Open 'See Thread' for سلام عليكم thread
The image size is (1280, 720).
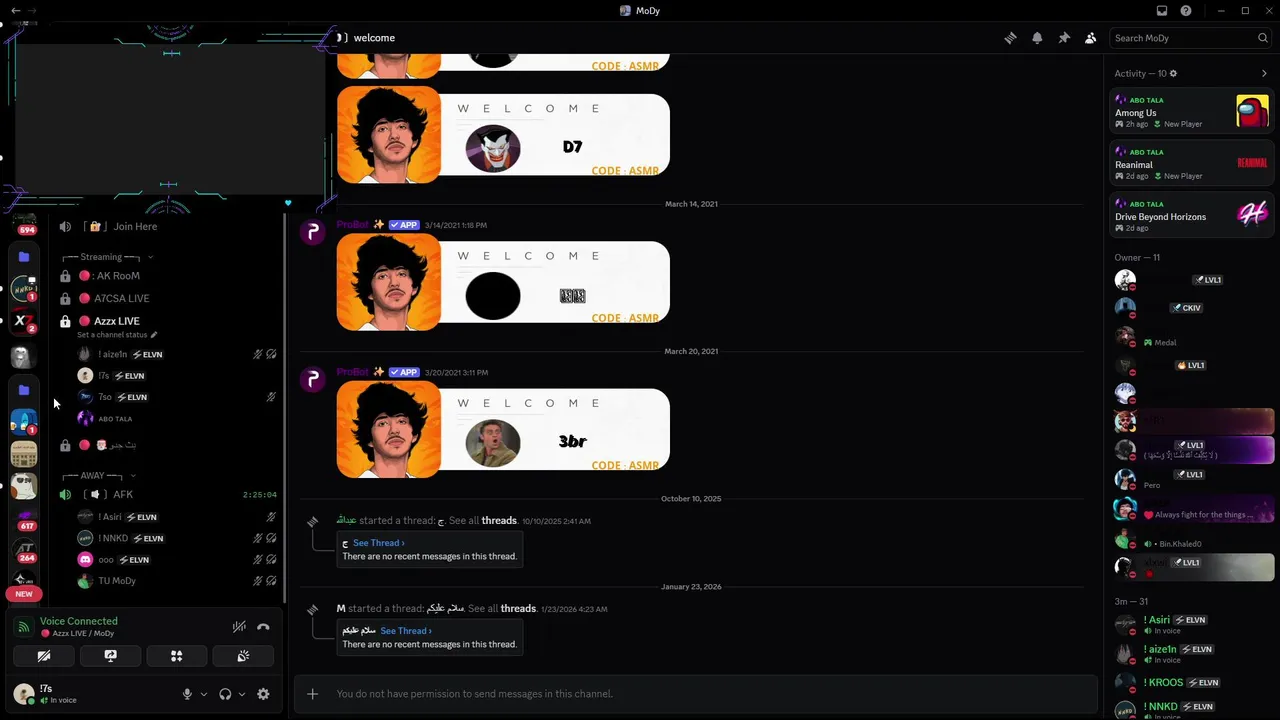pyautogui.click(x=404, y=631)
